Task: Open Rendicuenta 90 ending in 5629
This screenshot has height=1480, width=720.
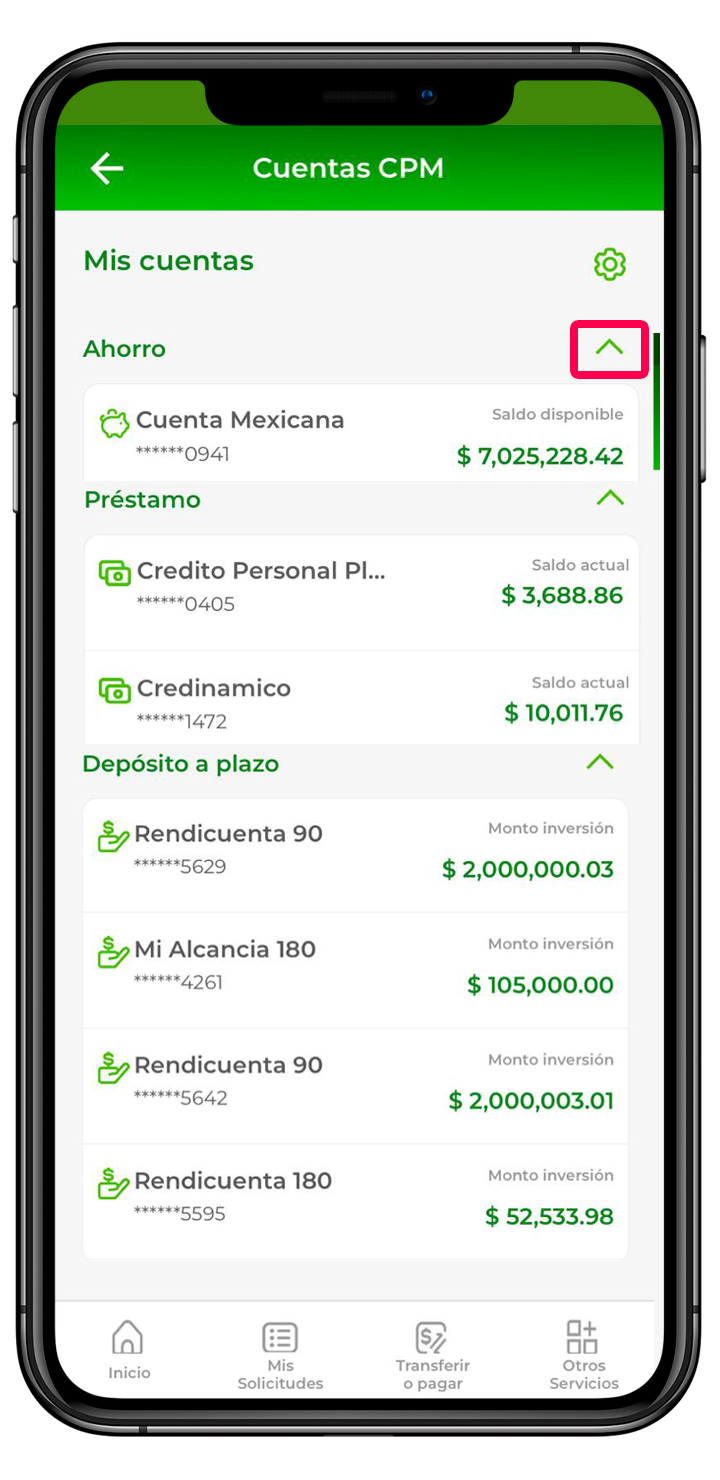Action: 355,852
